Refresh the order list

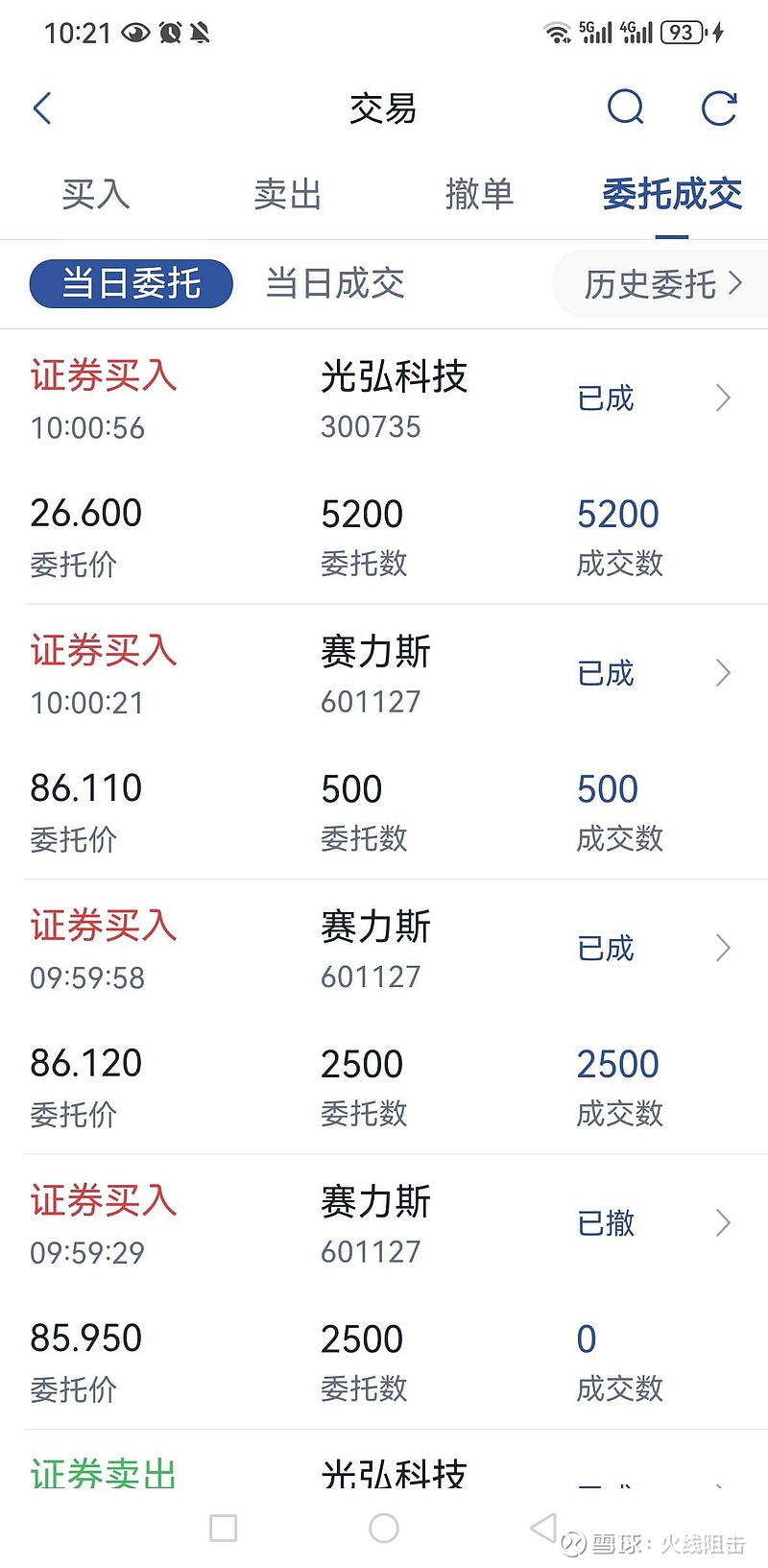coord(719,108)
